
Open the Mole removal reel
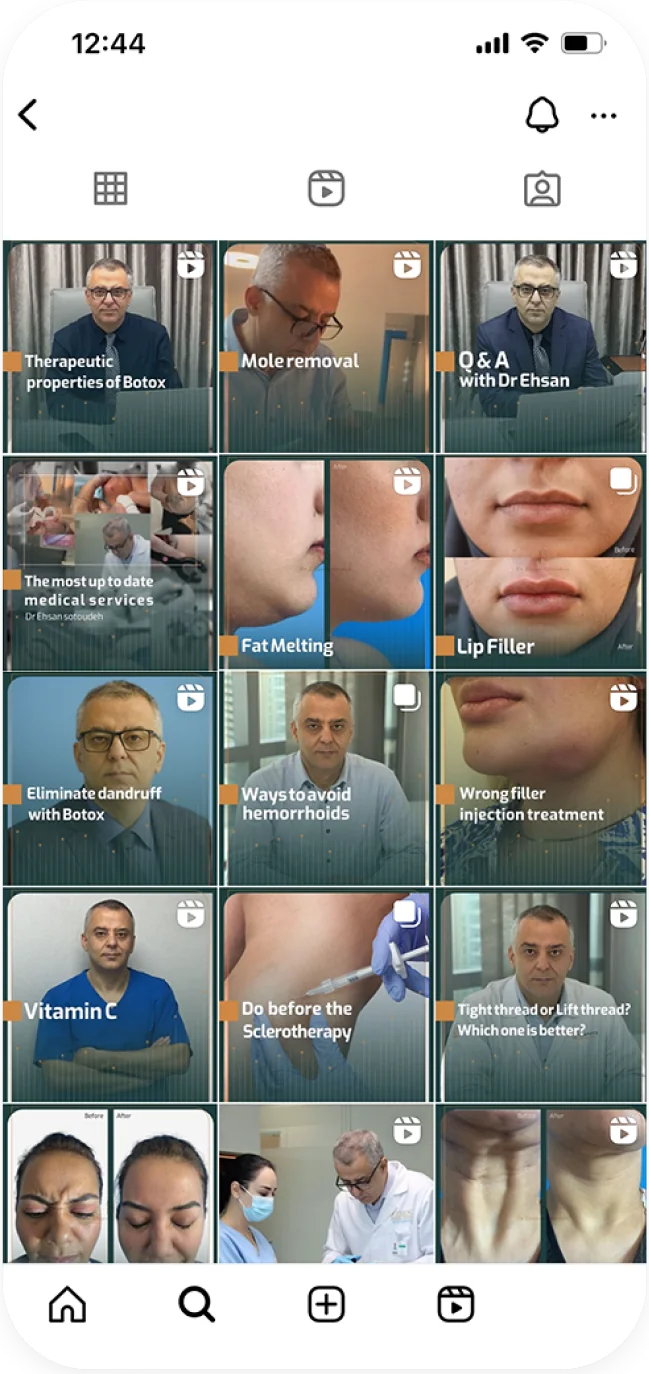326,347
